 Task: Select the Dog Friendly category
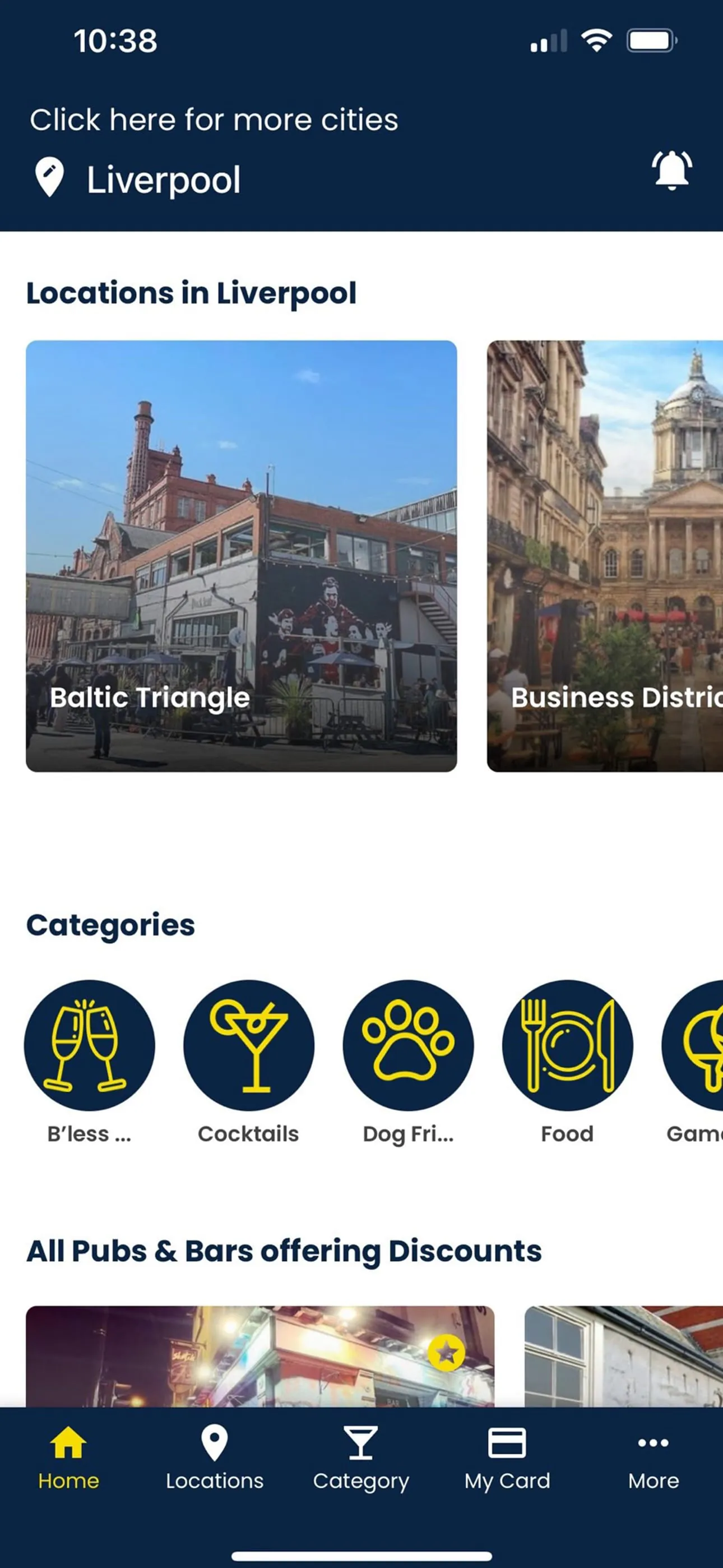[408, 1045]
